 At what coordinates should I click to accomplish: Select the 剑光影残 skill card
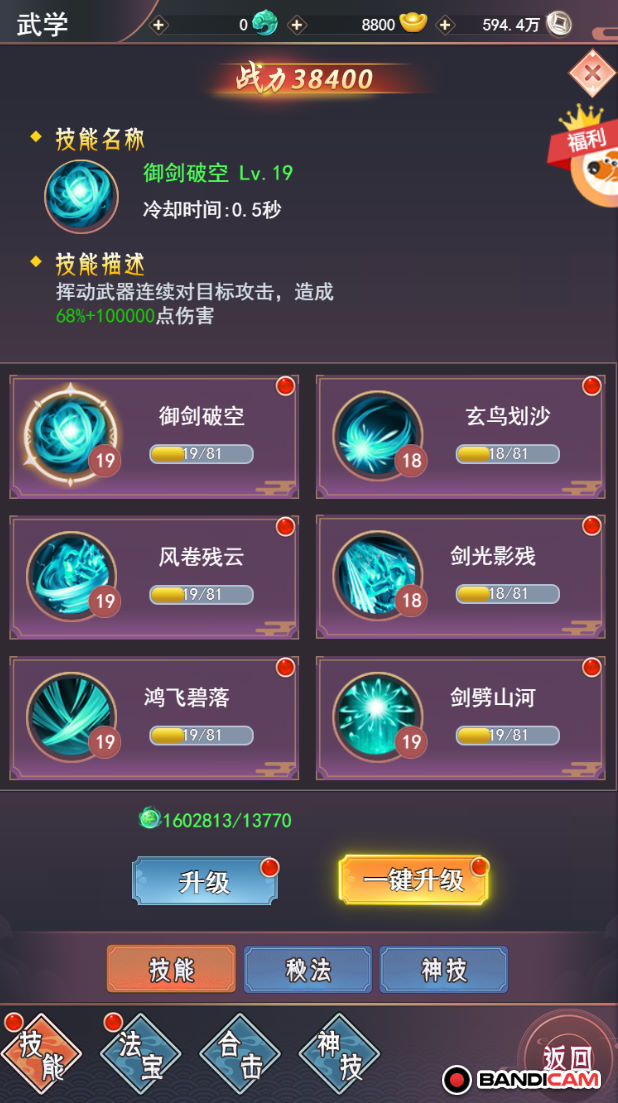[461, 577]
